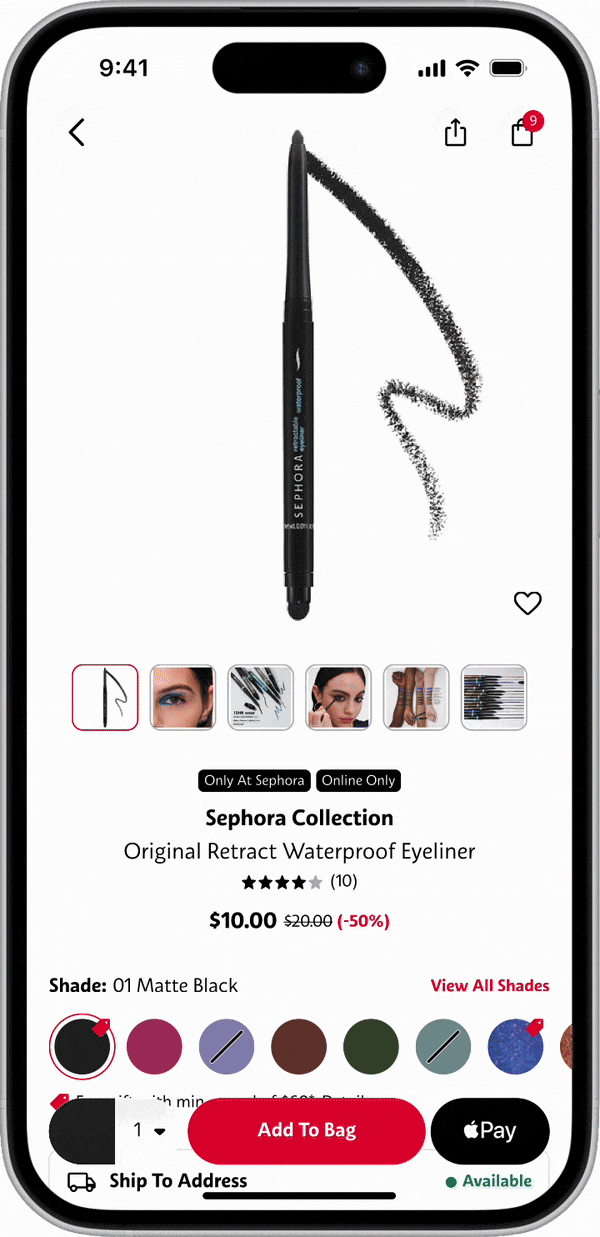
Task: Check out with Apple Pay
Action: [x=490, y=1131]
